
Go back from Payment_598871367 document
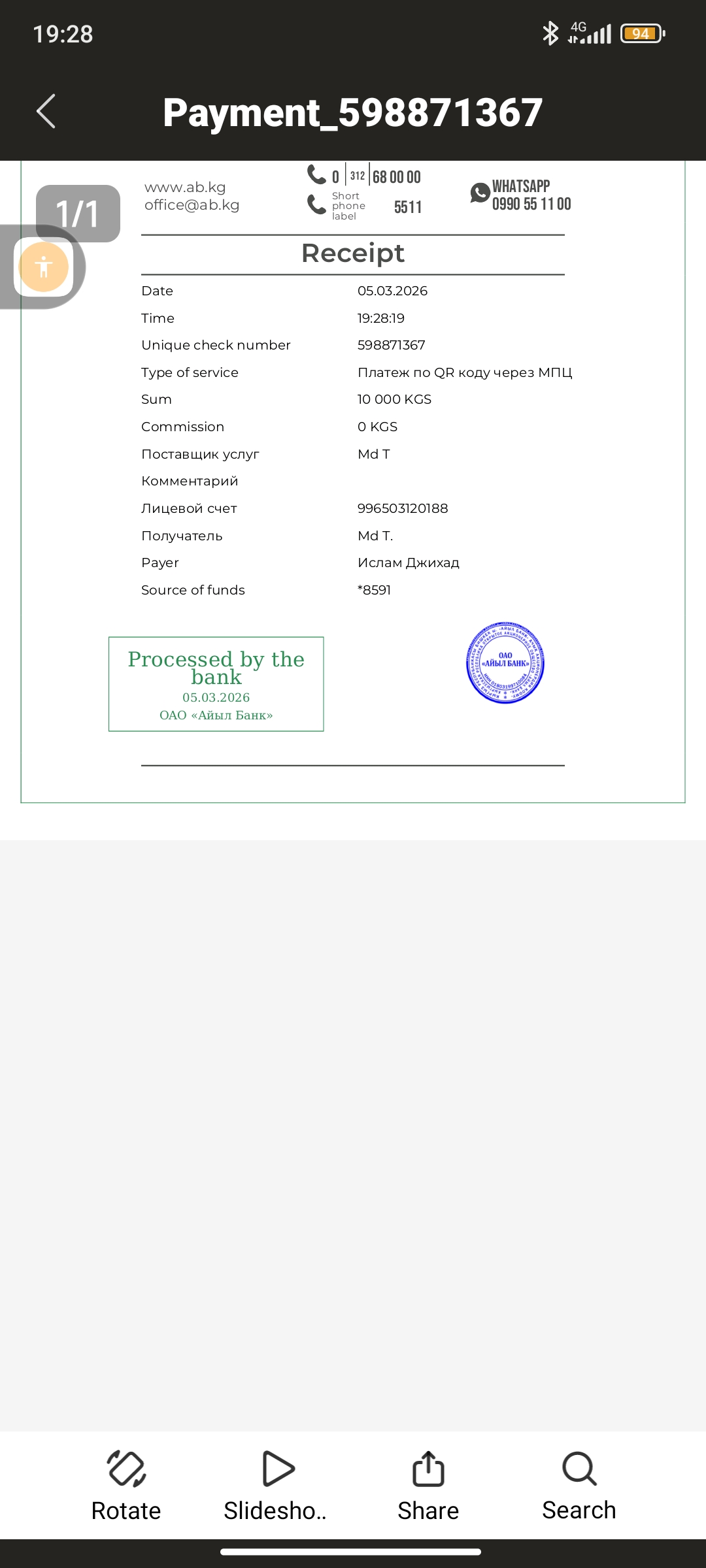click(x=46, y=112)
